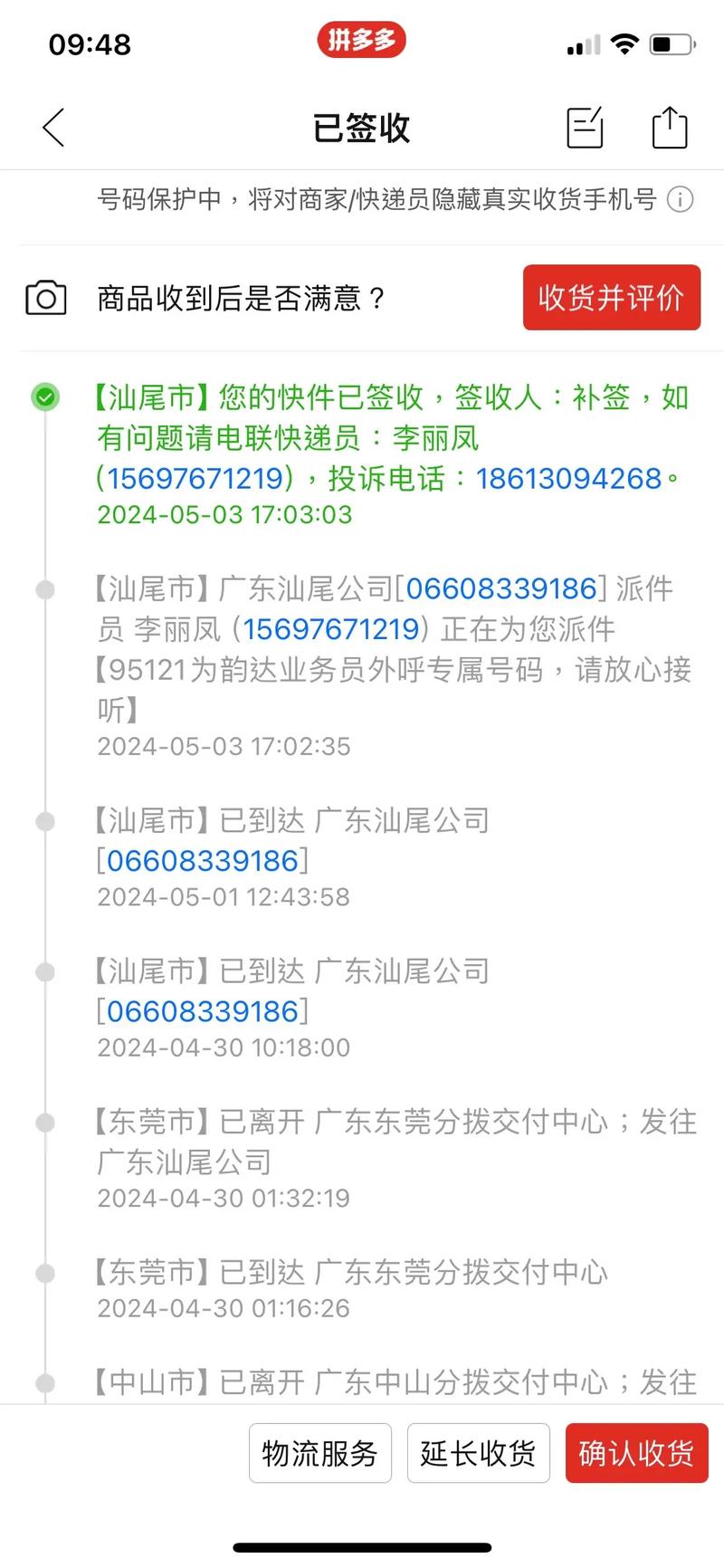Select the 已签收 title tab
Screen dimensions: 724x1568
coord(362,128)
